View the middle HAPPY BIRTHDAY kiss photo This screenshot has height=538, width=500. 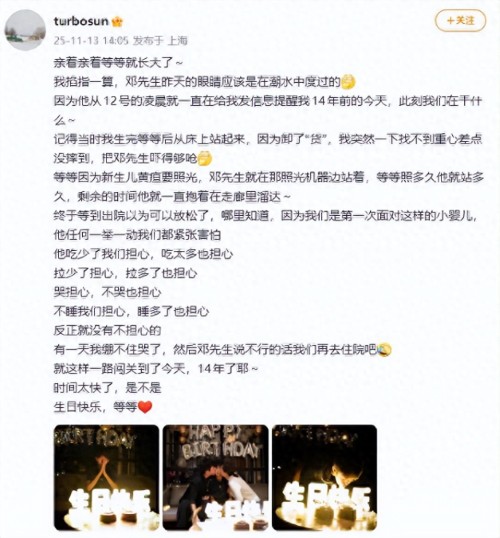pos(216,477)
